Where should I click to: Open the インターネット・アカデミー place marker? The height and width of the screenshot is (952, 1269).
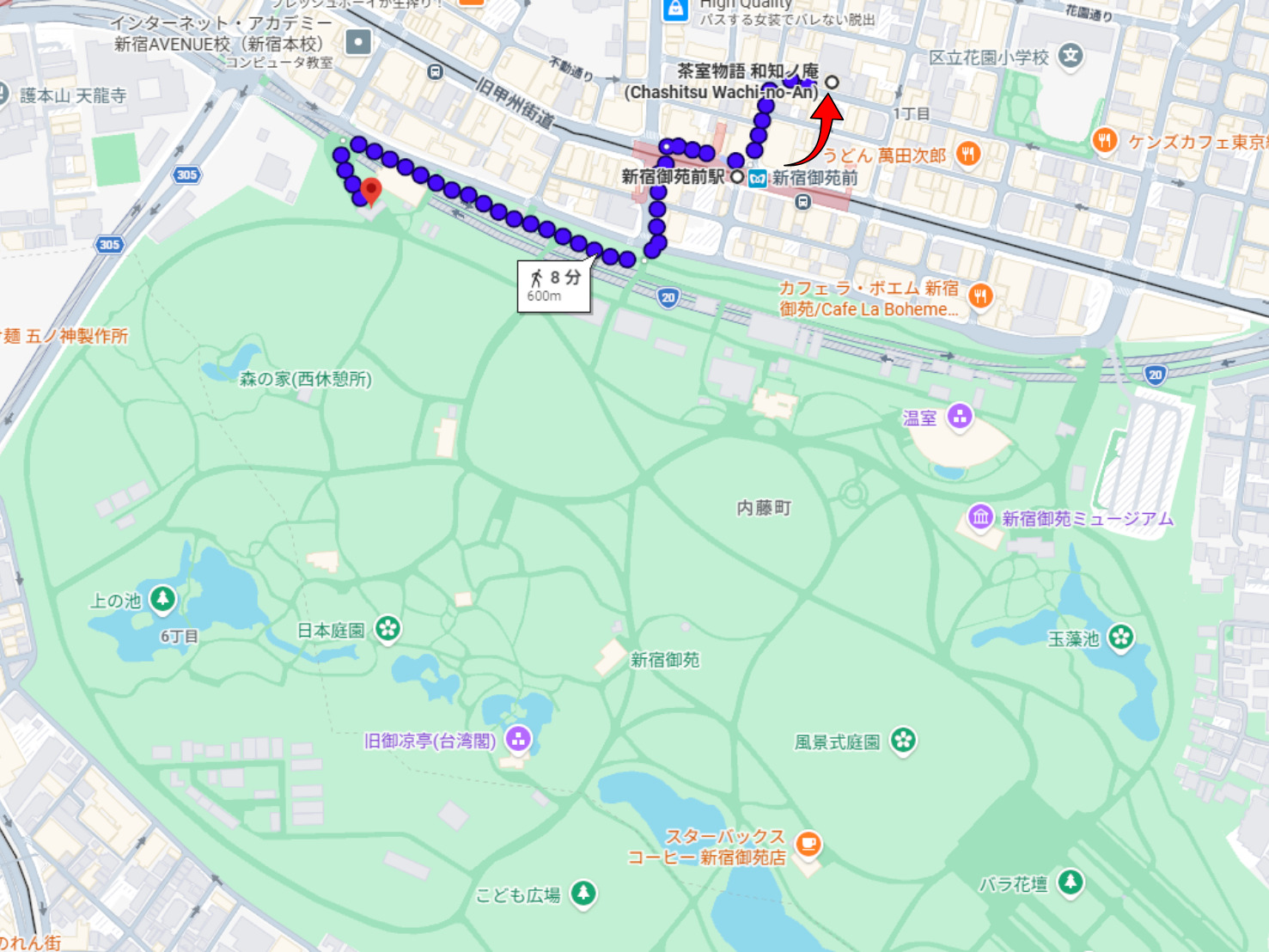[357, 41]
